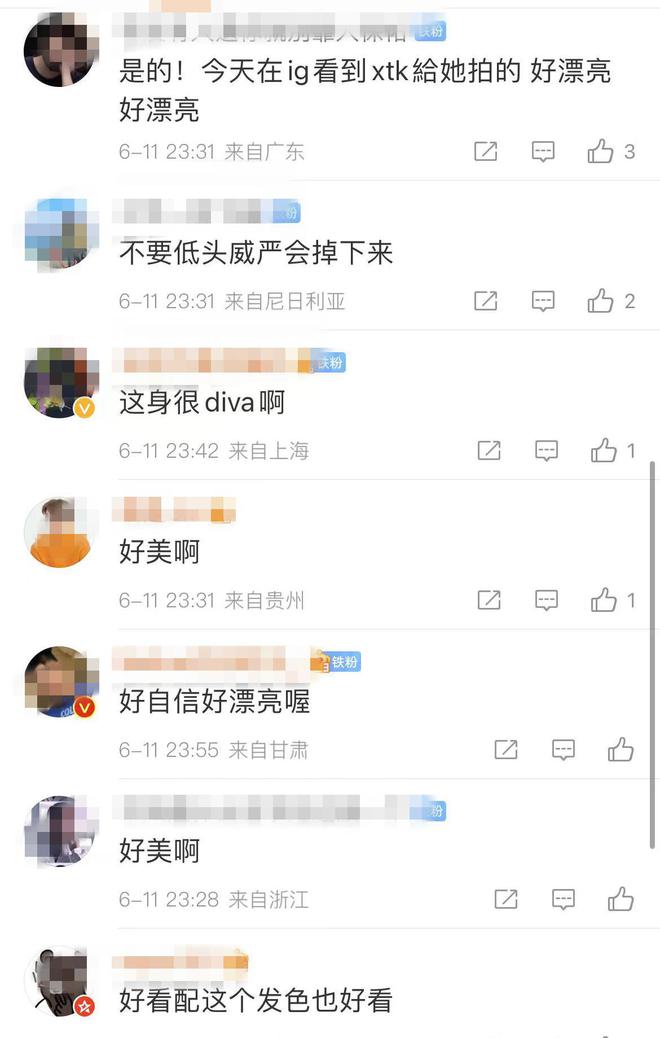The image size is (660, 1038).
Task: Reply to the comment '不要低头威严会掉下来'
Action: tap(543, 301)
